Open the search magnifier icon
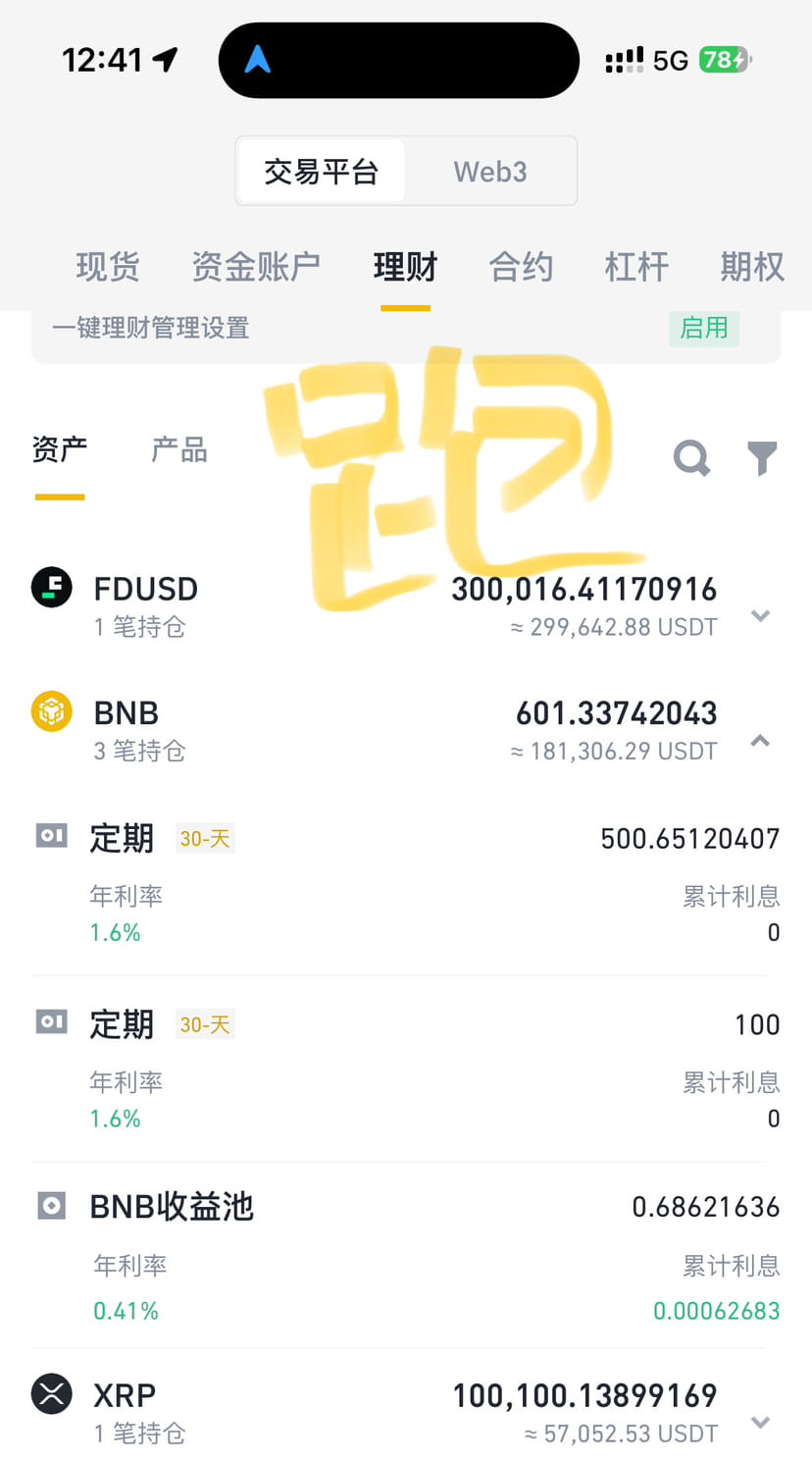Image resolution: width=812 pixels, height=1460 pixels. (691, 457)
